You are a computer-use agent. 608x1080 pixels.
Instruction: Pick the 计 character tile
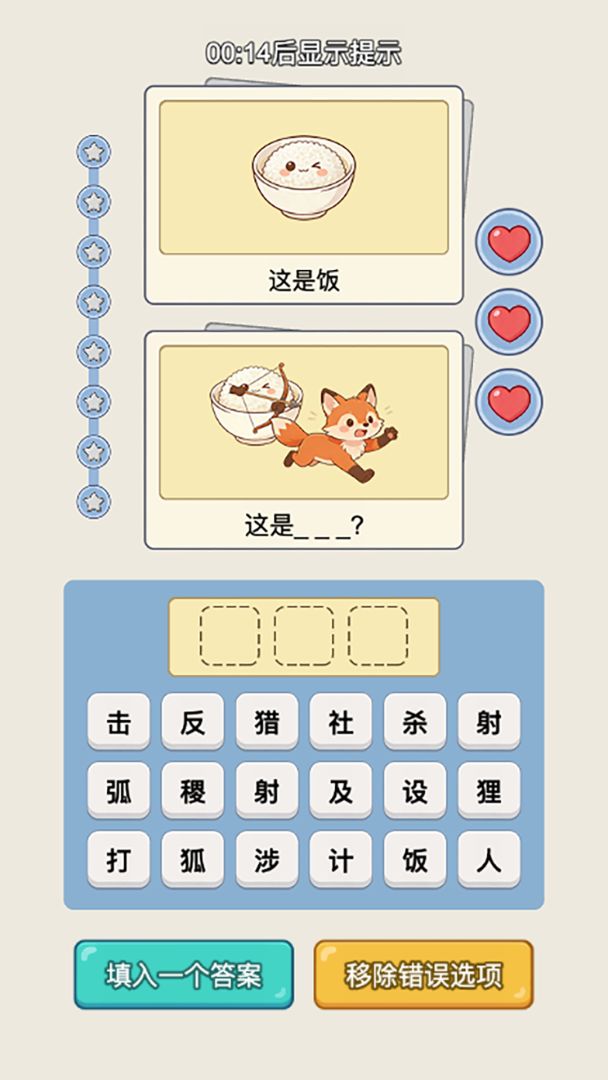point(341,860)
